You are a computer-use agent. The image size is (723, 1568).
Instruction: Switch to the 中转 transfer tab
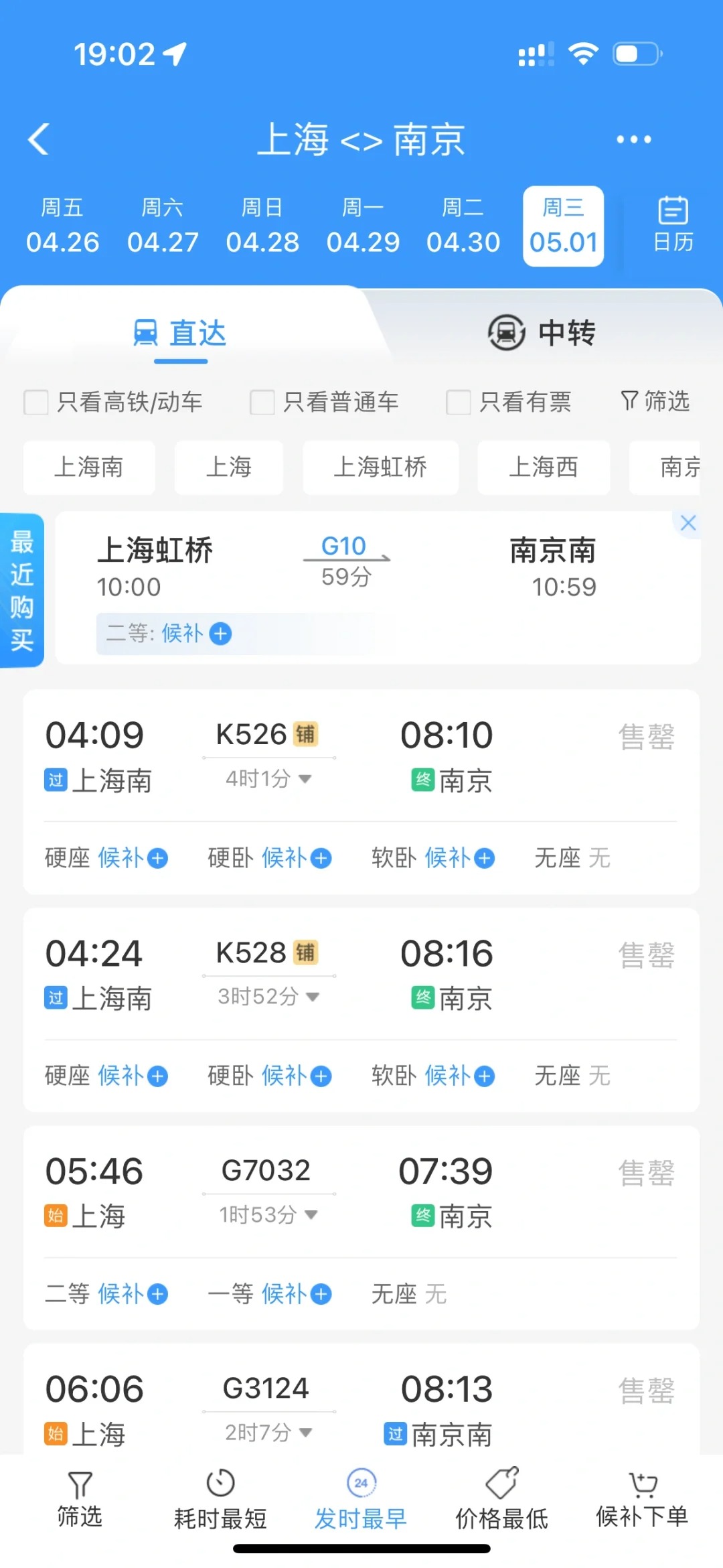click(542, 333)
